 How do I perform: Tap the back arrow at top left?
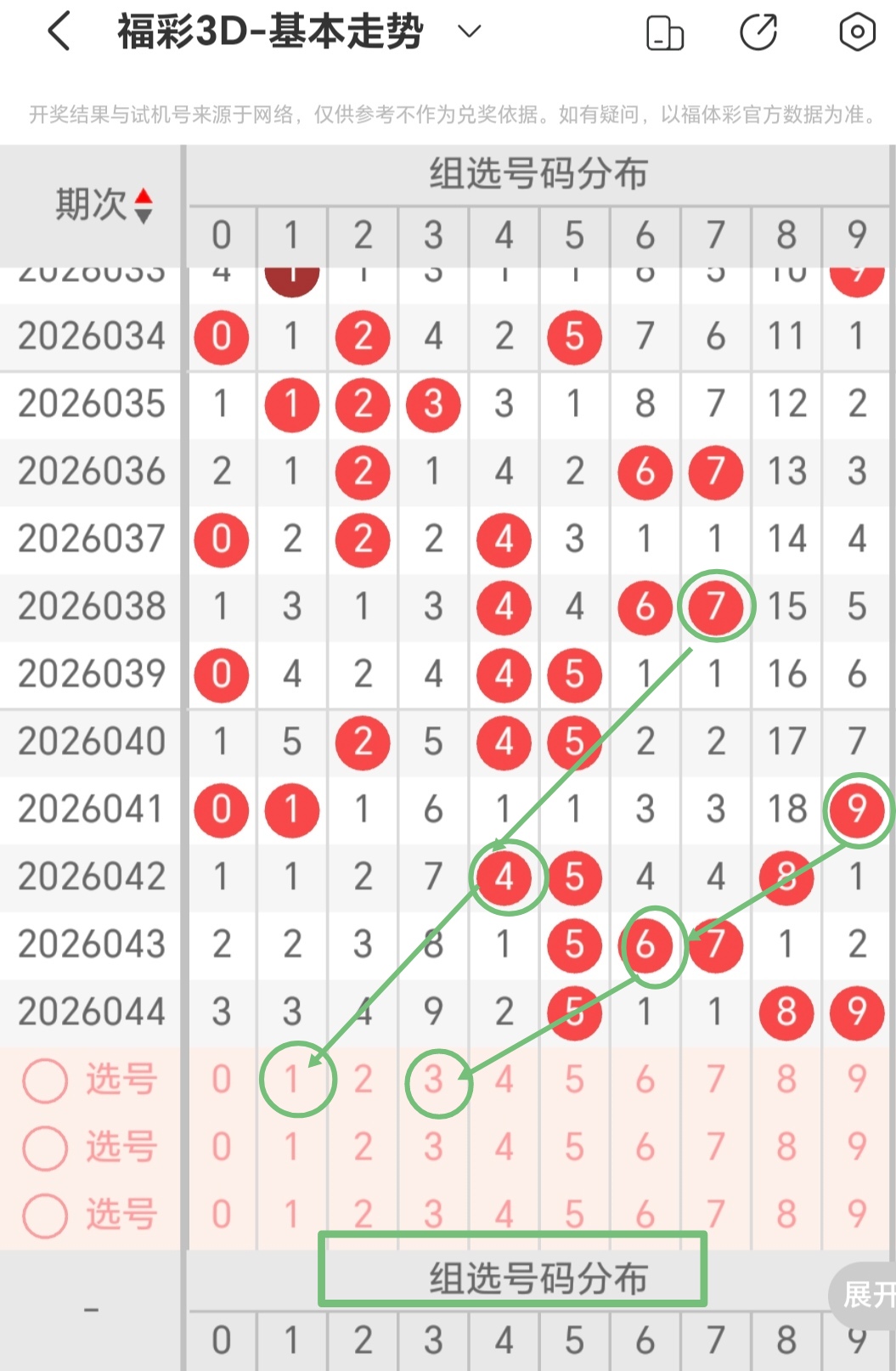click(58, 32)
